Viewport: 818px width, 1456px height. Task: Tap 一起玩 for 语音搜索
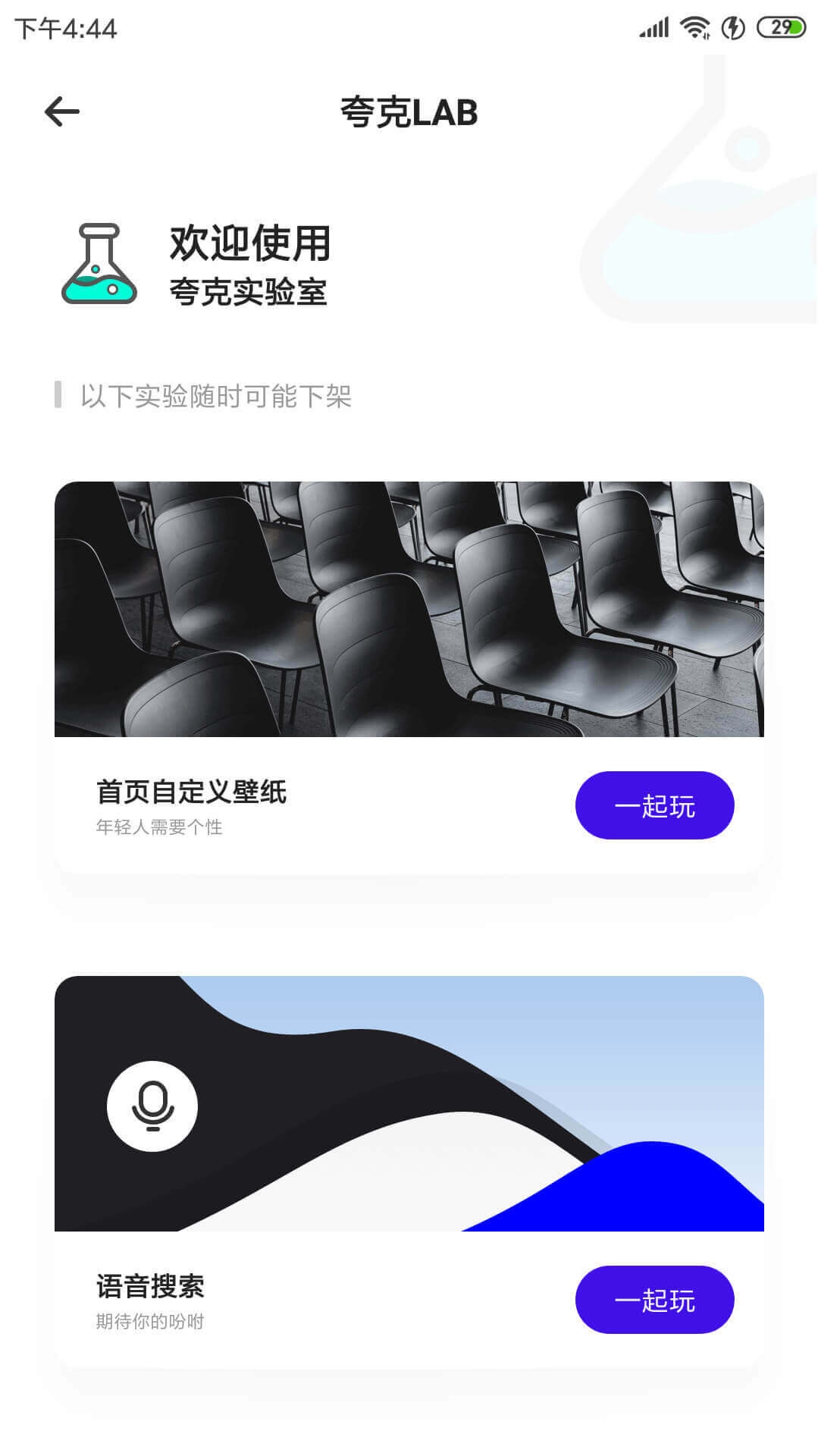click(x=654, y=1300)
